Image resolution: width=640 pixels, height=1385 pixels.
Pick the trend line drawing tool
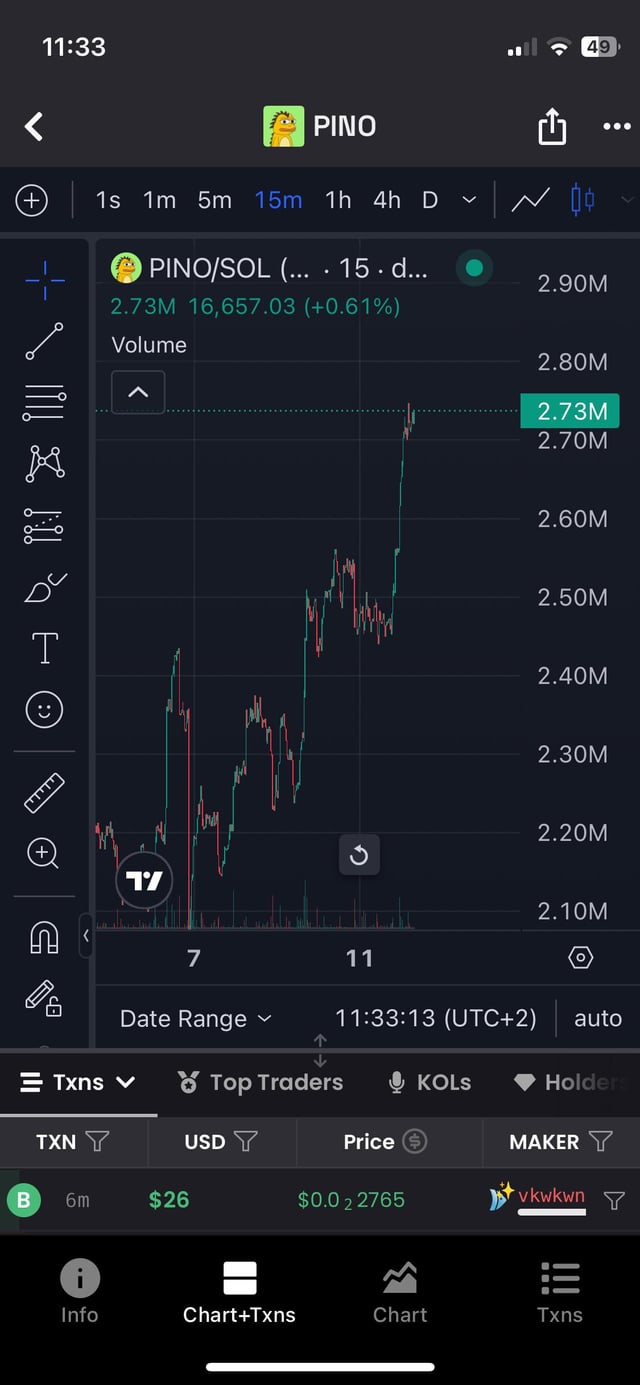44,341
